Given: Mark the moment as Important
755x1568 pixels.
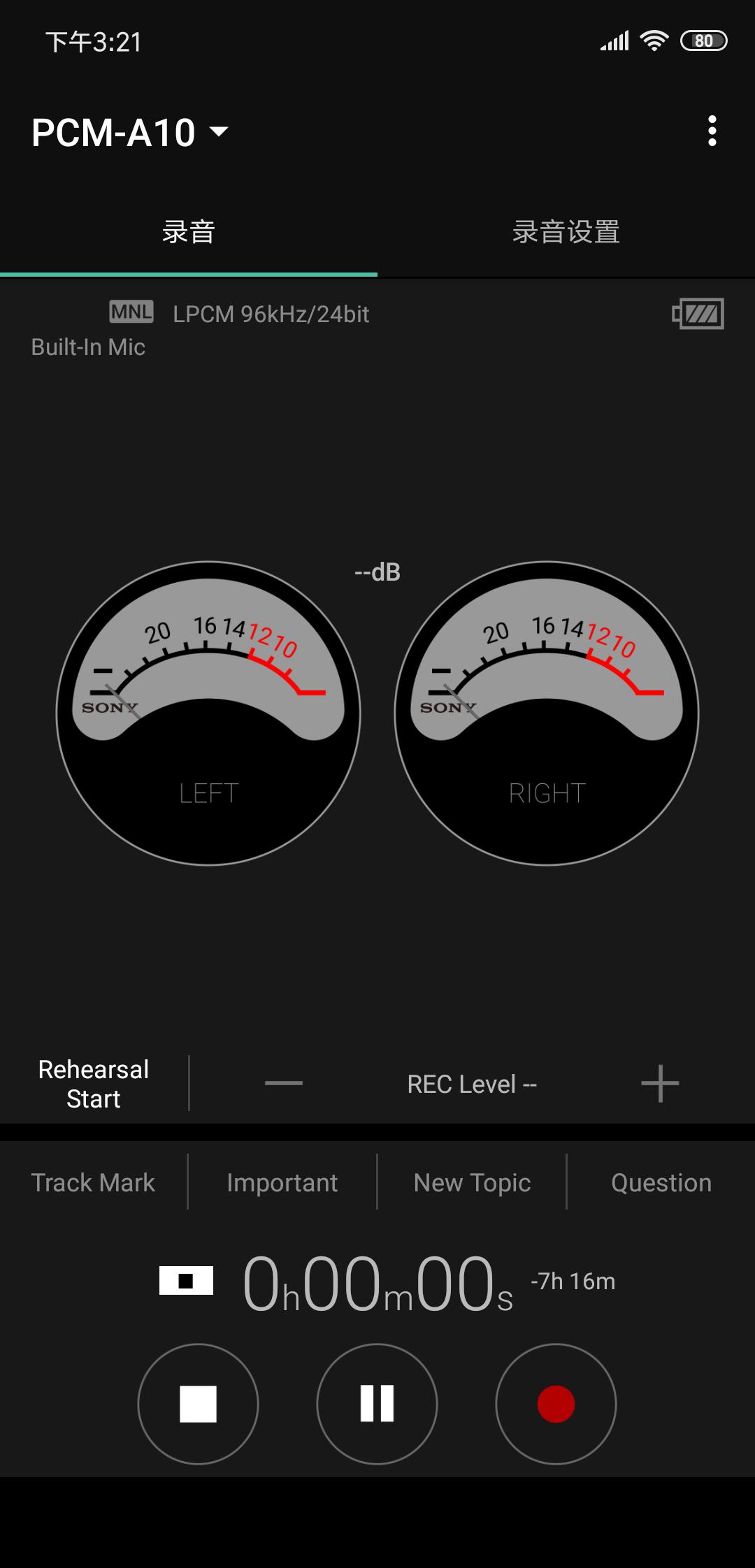Looking at the screenshot, I should [282, 1183].
